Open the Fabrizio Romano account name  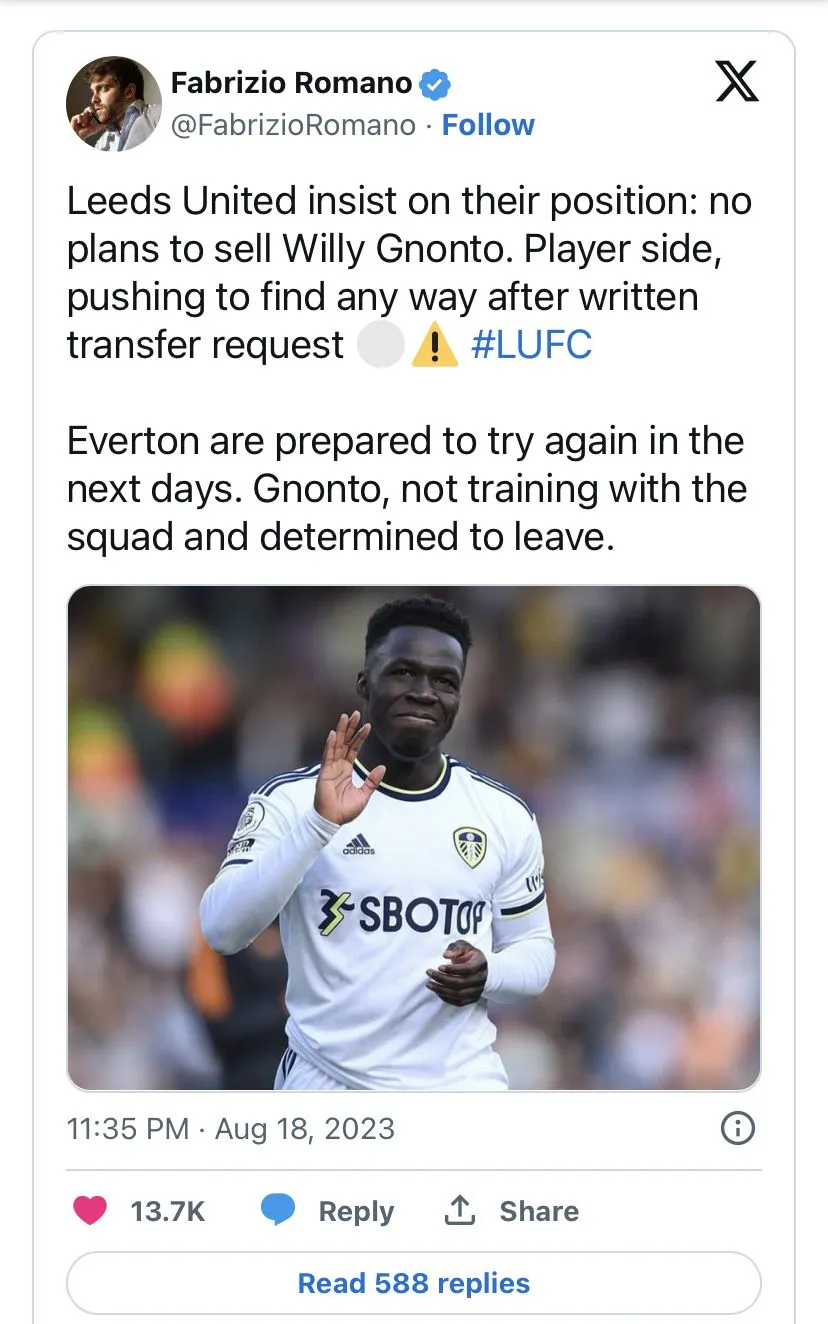click(x=291, y=83)
